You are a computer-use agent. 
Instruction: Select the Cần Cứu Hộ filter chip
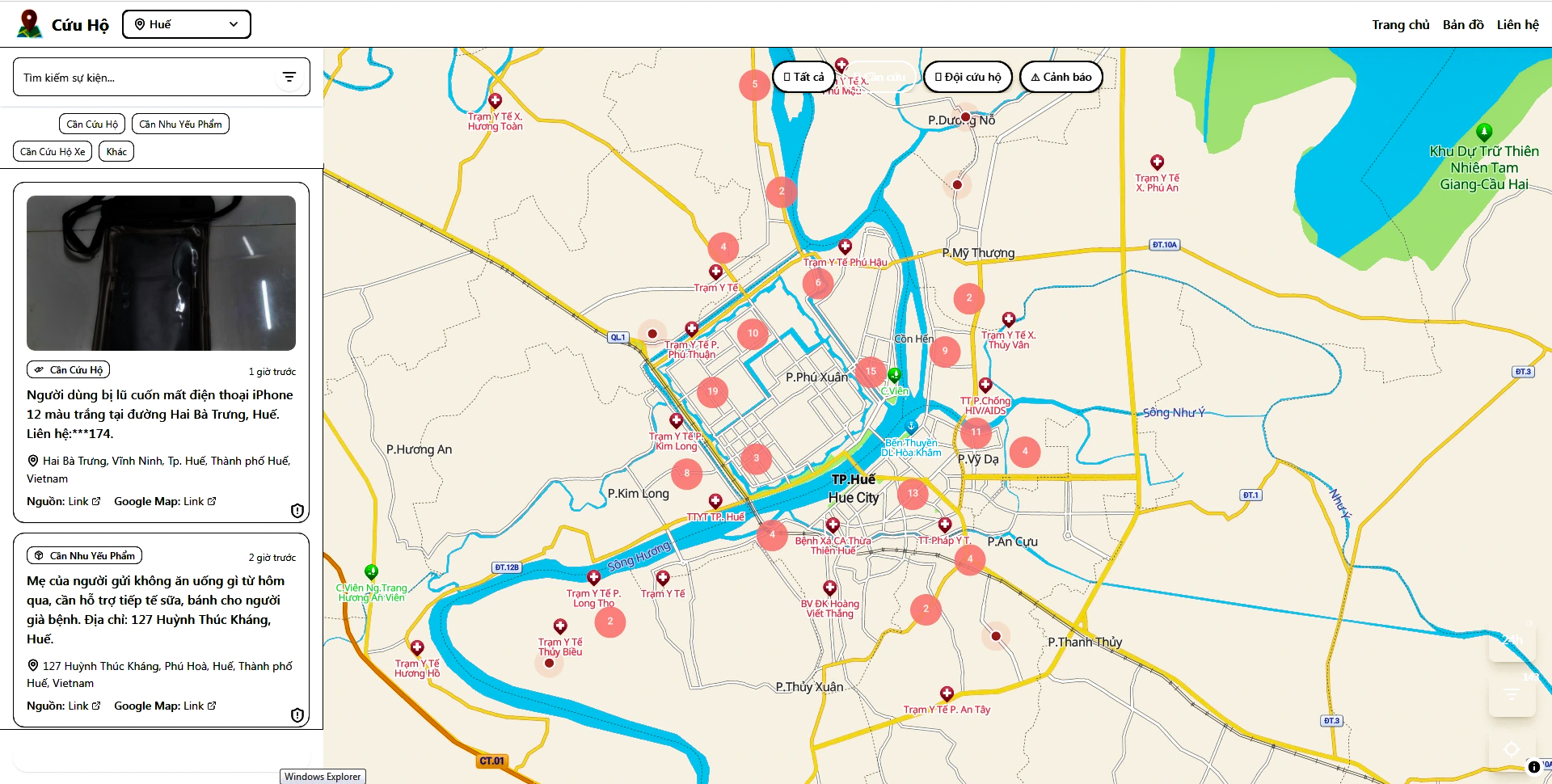point(92,124)
